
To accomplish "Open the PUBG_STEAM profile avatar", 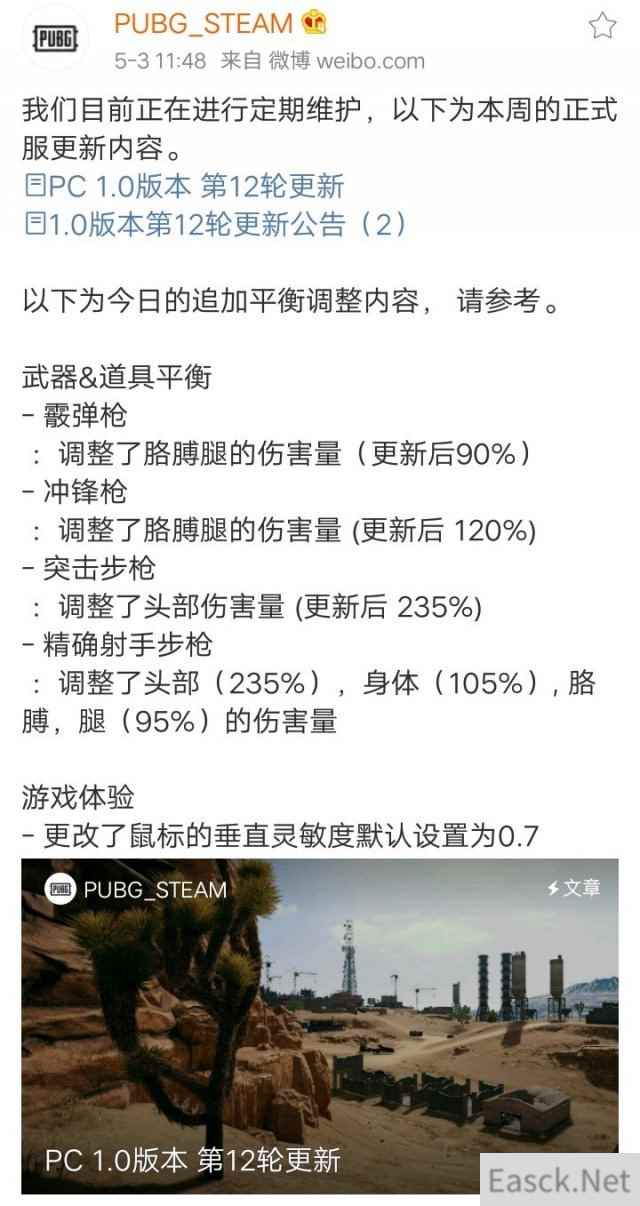I will (57, 40).
